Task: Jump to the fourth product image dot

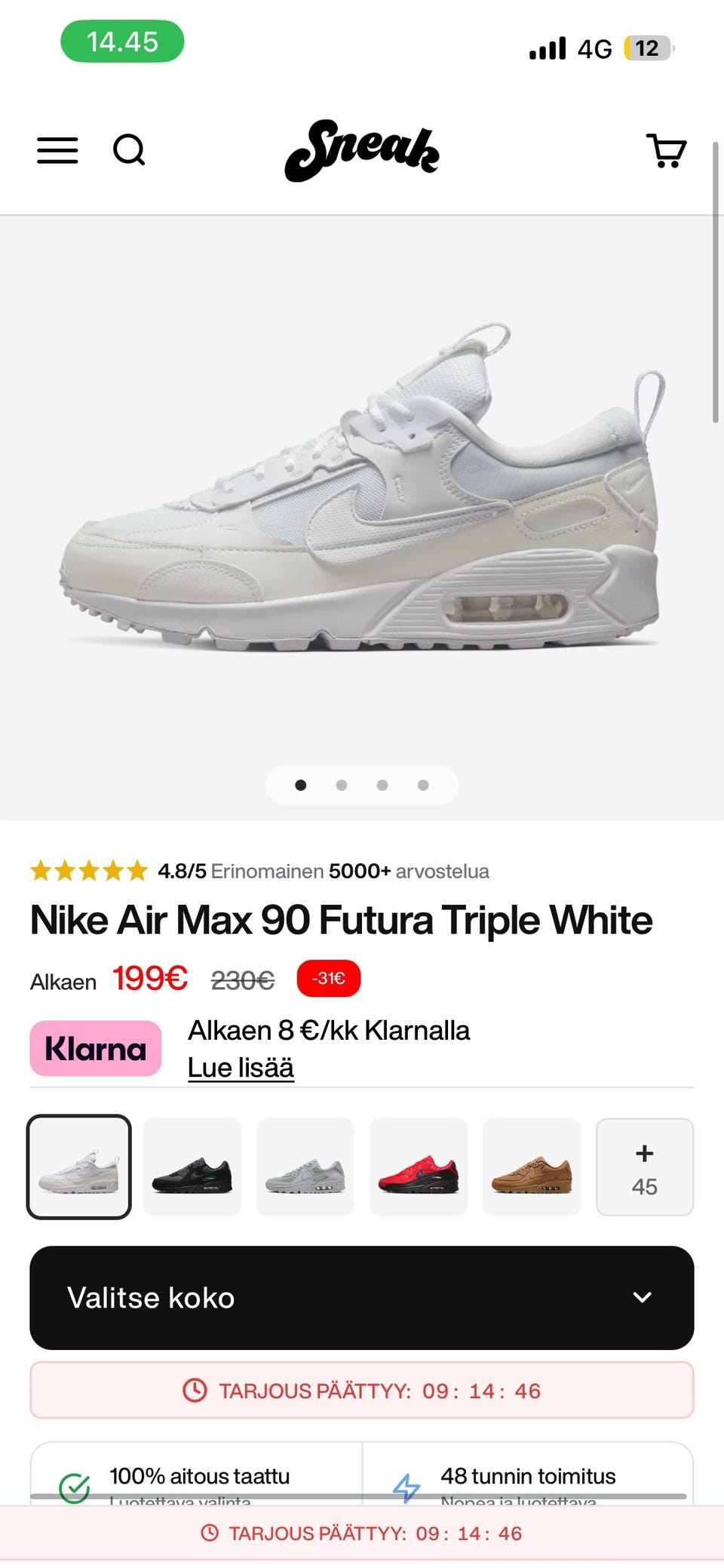Action: [423, 786]
